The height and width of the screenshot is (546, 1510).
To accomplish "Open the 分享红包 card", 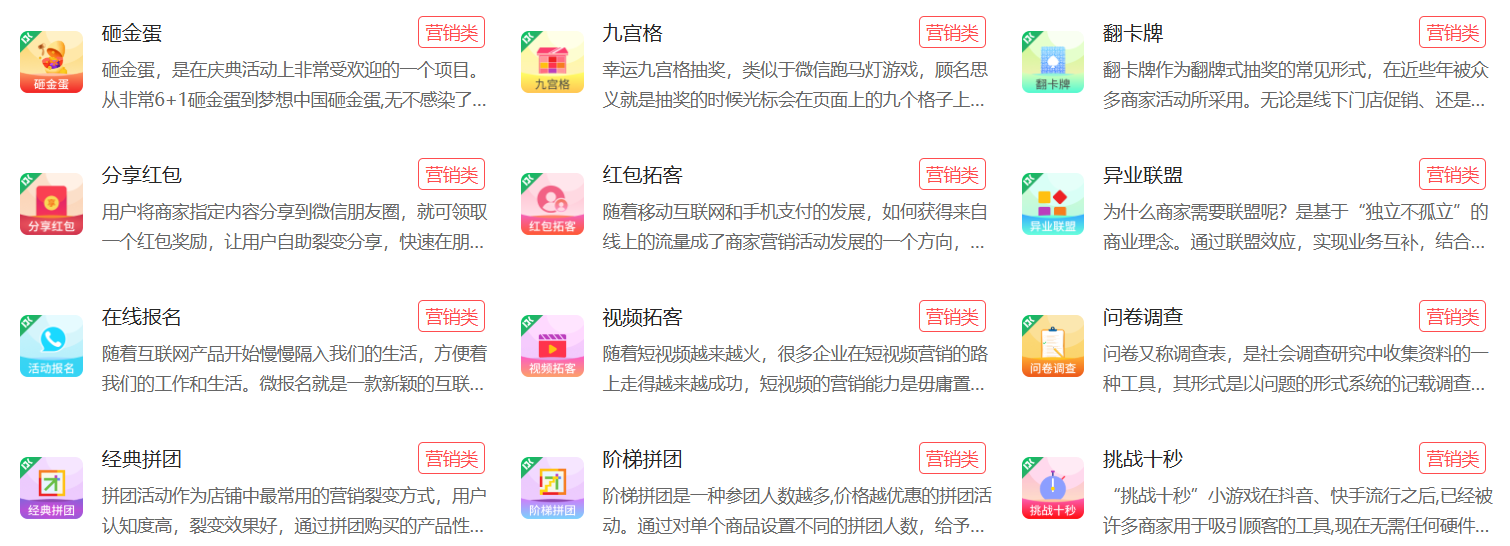I will [x=142, y=175].
